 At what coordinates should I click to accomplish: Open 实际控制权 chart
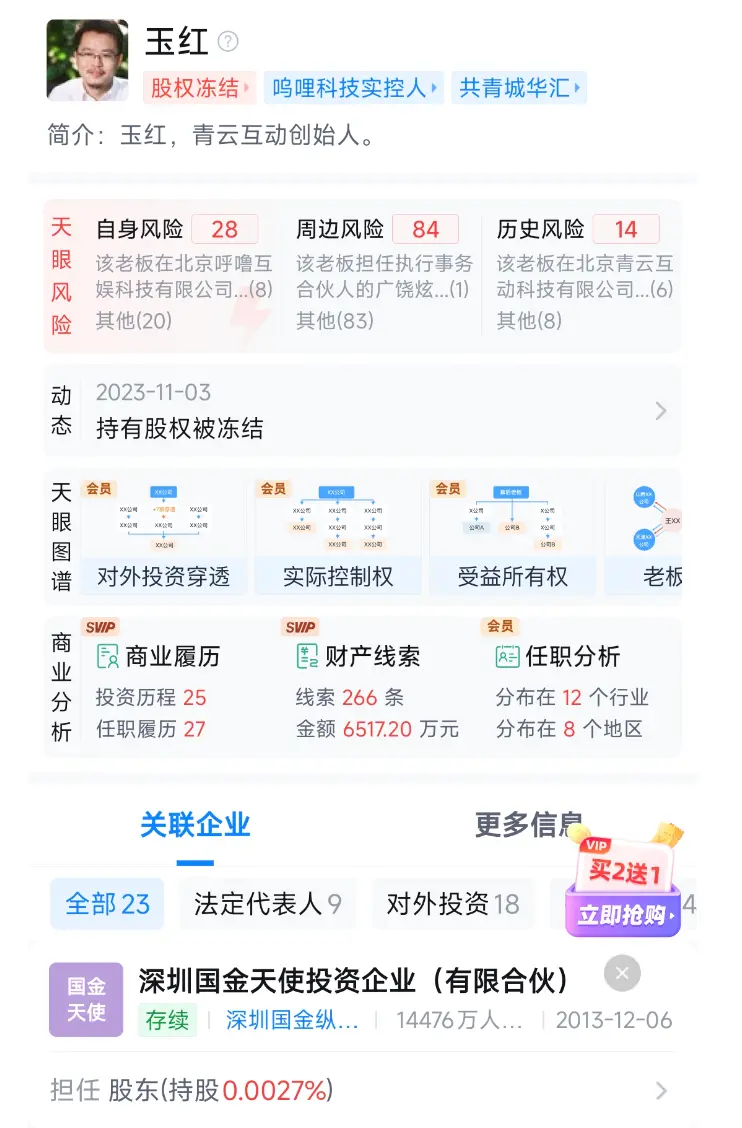[338, 537]
